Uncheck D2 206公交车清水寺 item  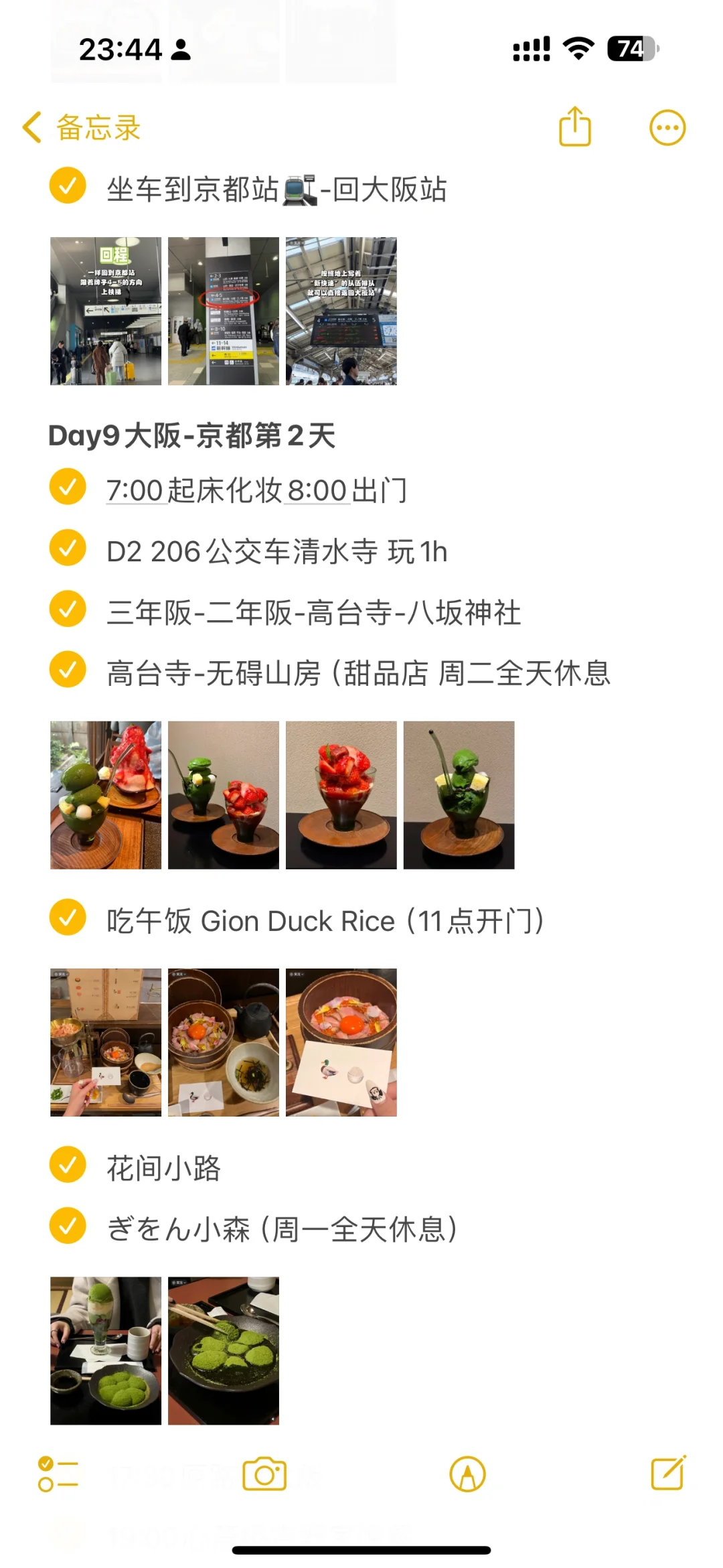(x=68, y=548)
